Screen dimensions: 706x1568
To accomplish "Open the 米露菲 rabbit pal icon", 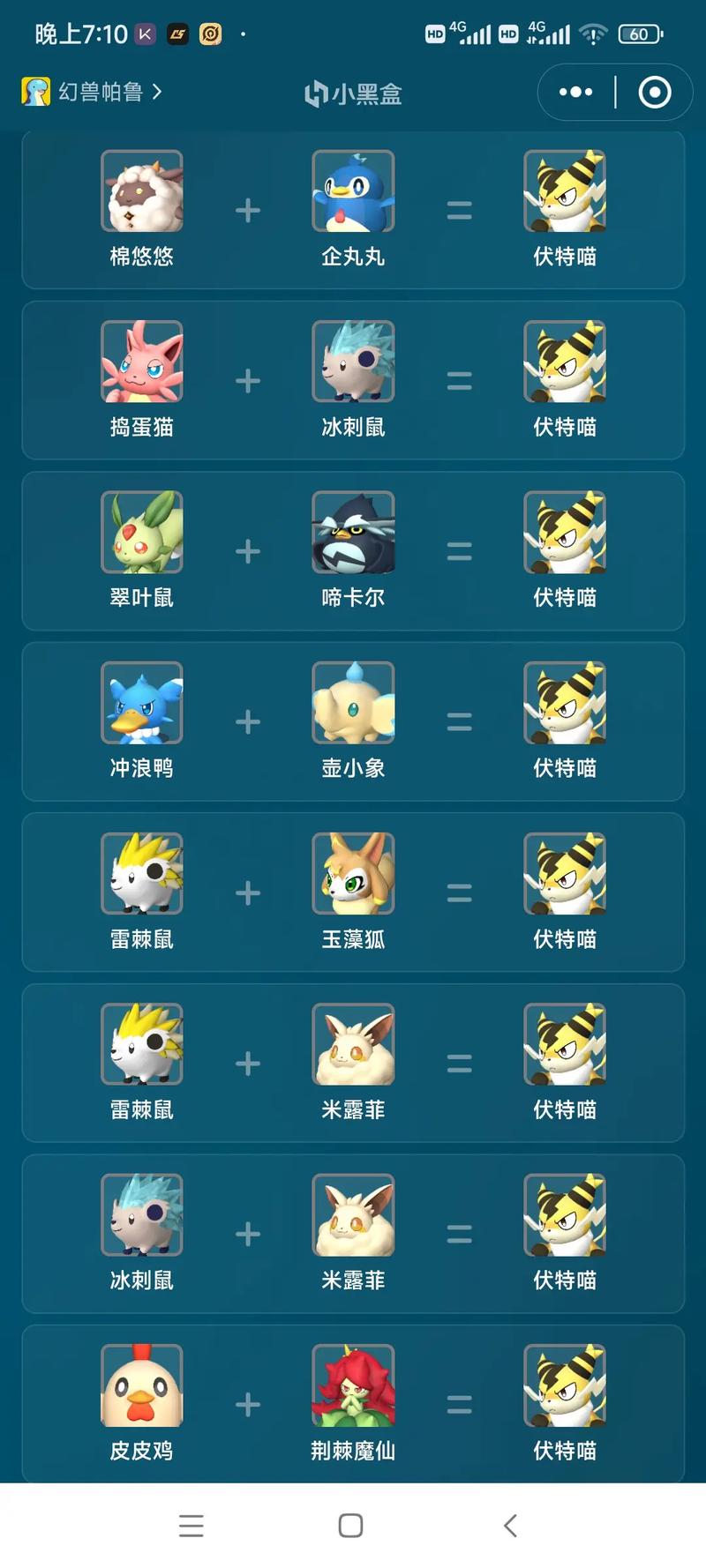I will (x=352, y=1047).
